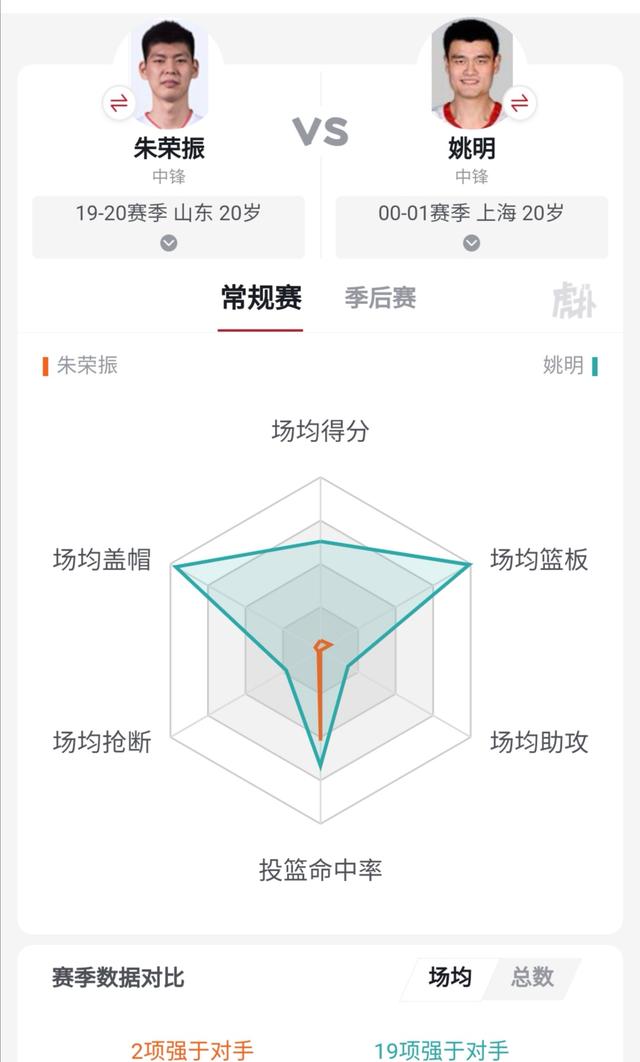640x1062 pixels.
Task: Show 场均 season data
Action: (x=449, y=977)
